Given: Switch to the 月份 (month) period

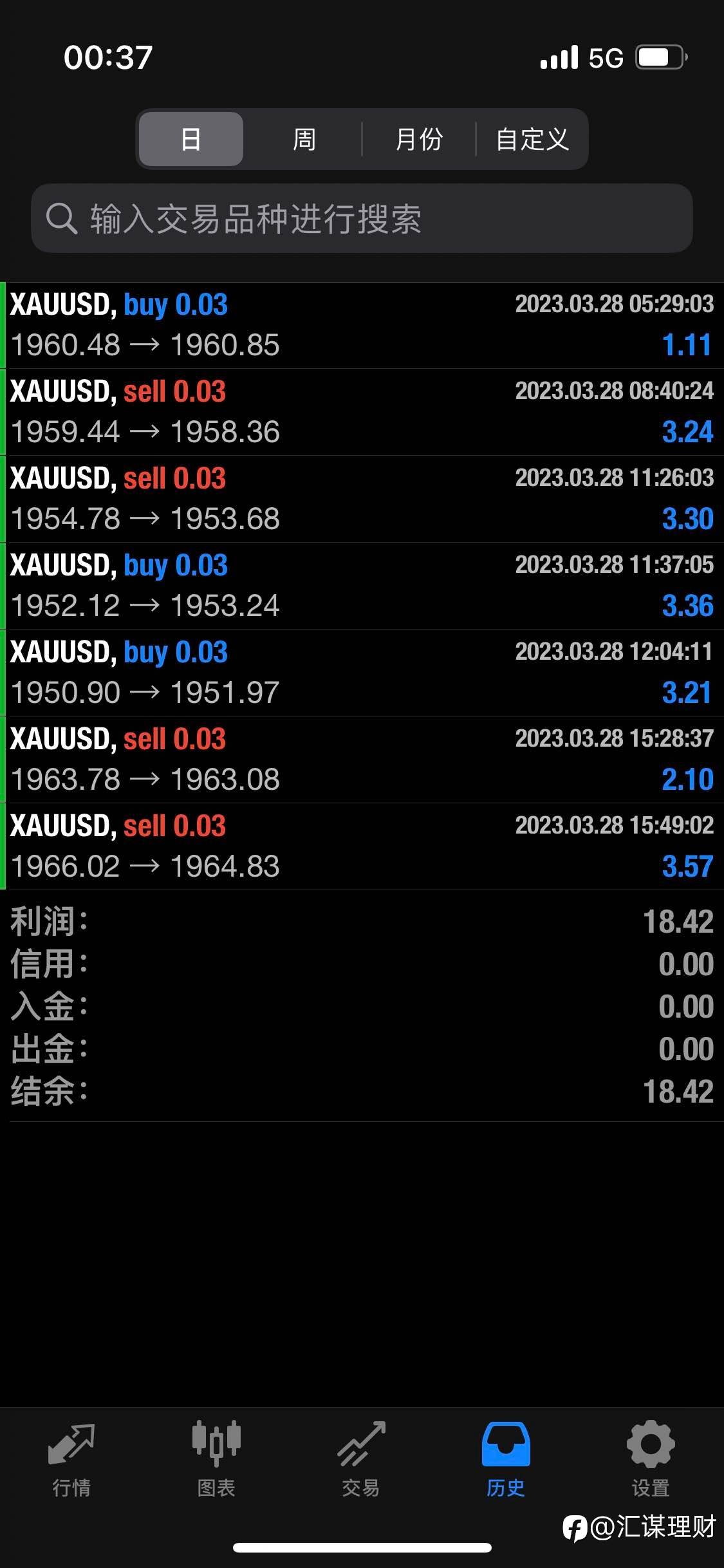Looking at the screenshot, I should (x=418, y=139).
